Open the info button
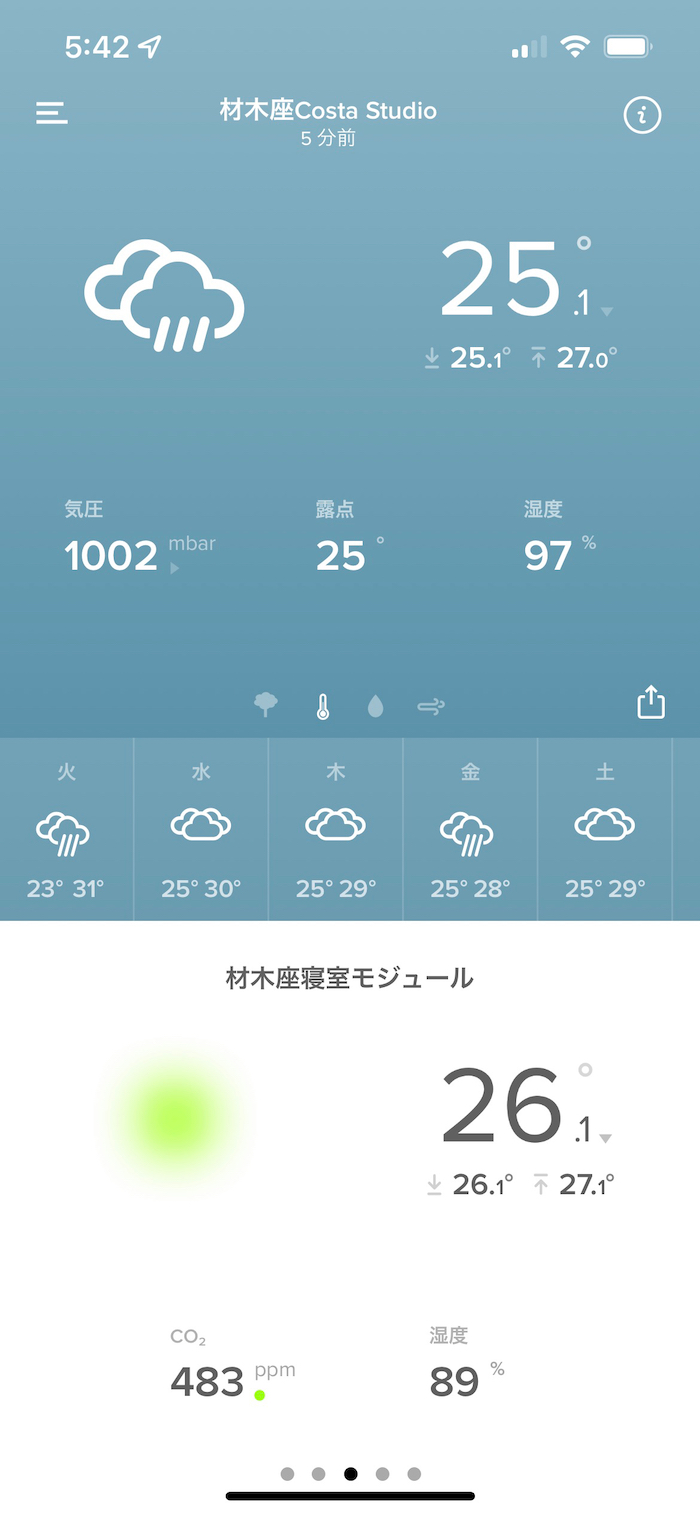The image size is (700, 1515). tap(642, 115)
